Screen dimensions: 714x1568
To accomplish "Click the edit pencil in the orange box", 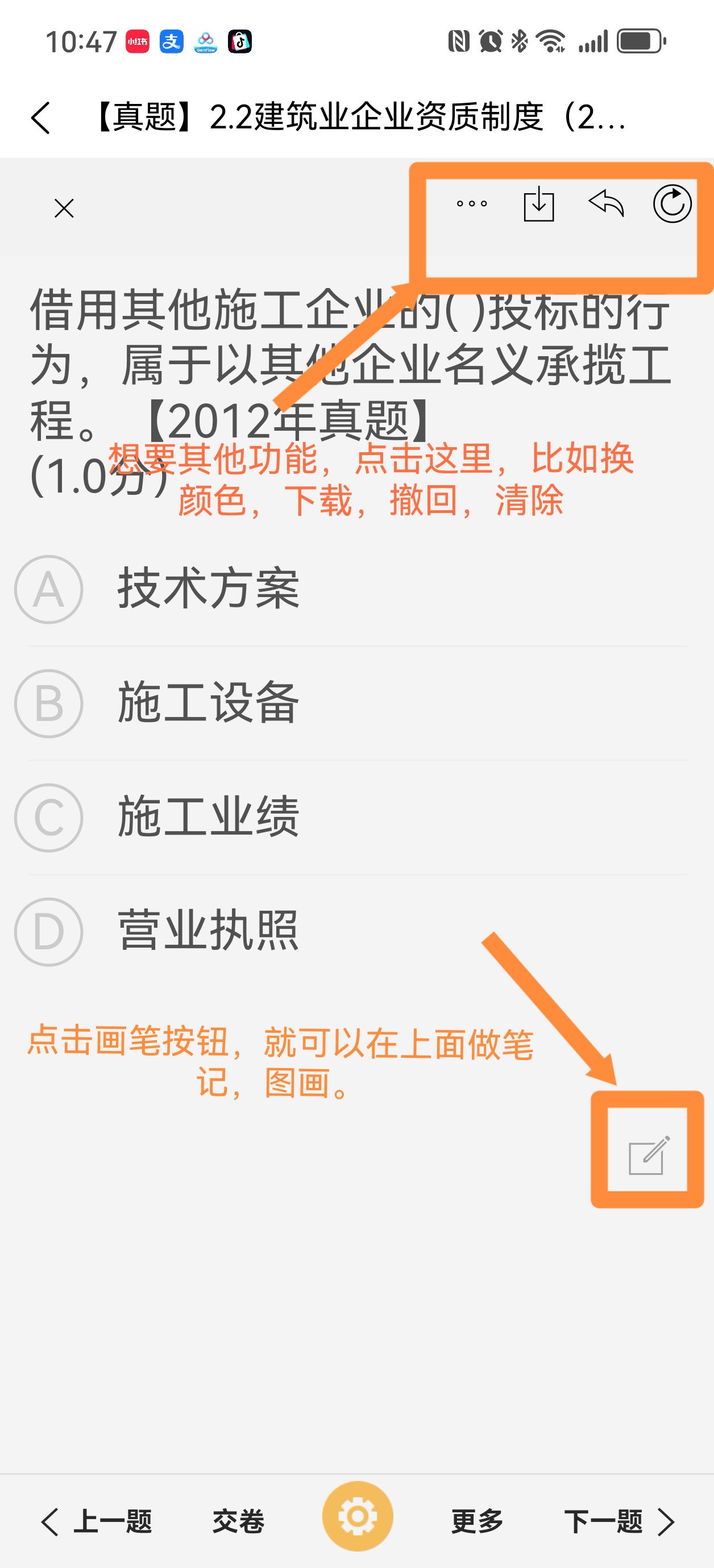I will point(647,1157).
